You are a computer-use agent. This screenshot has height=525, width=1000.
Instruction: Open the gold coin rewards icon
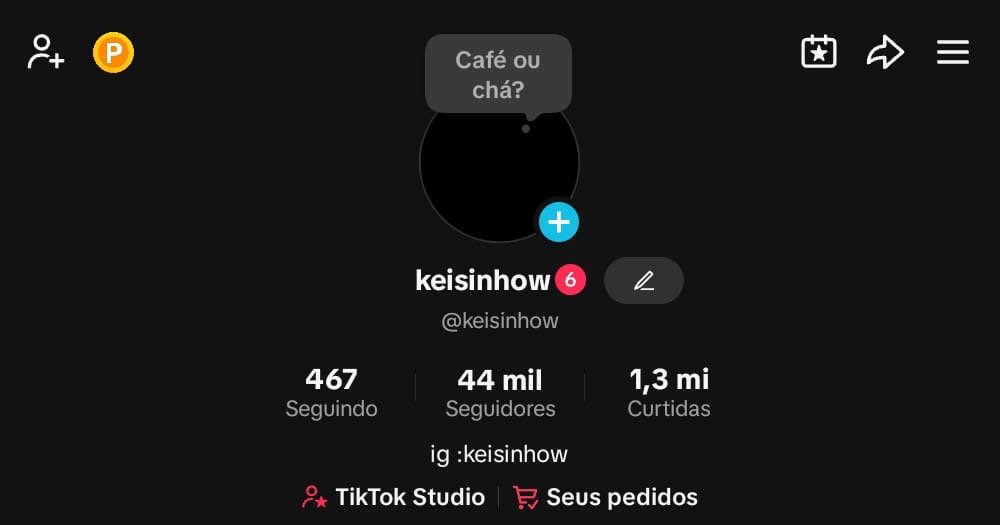(113, 52)
